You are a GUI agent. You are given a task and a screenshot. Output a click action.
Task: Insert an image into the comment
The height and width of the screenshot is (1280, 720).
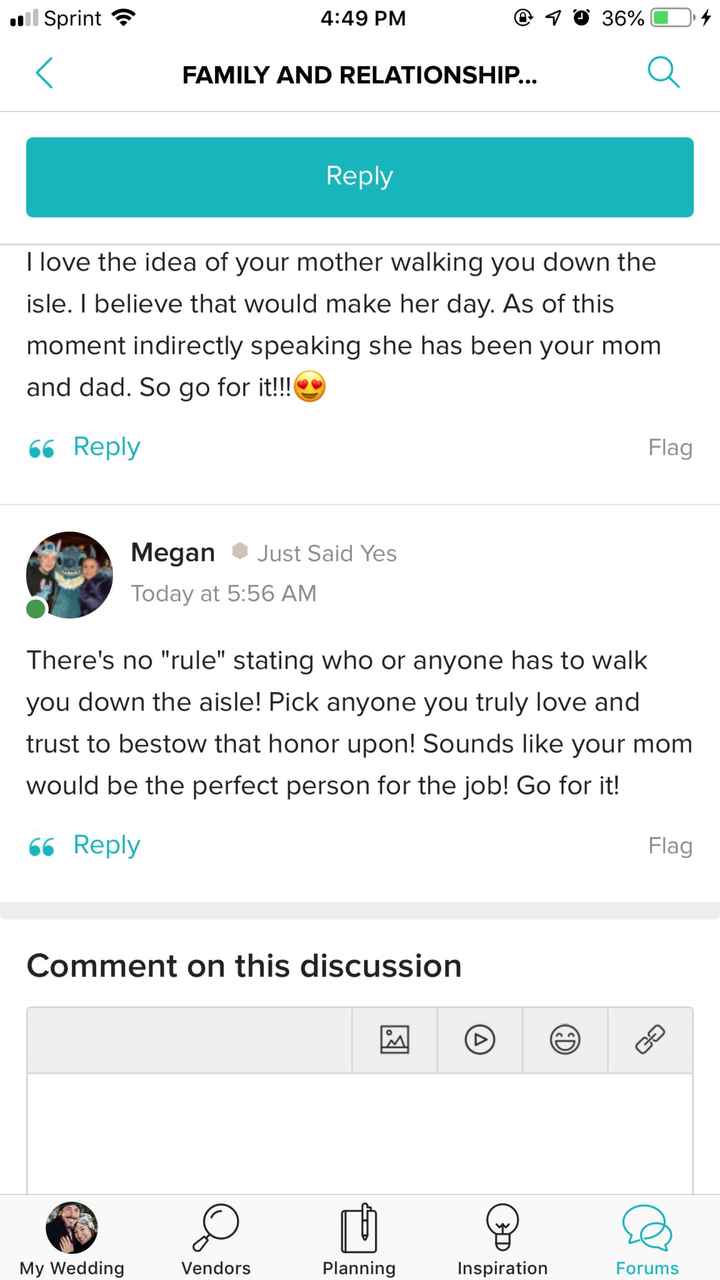click(395, 1040)
